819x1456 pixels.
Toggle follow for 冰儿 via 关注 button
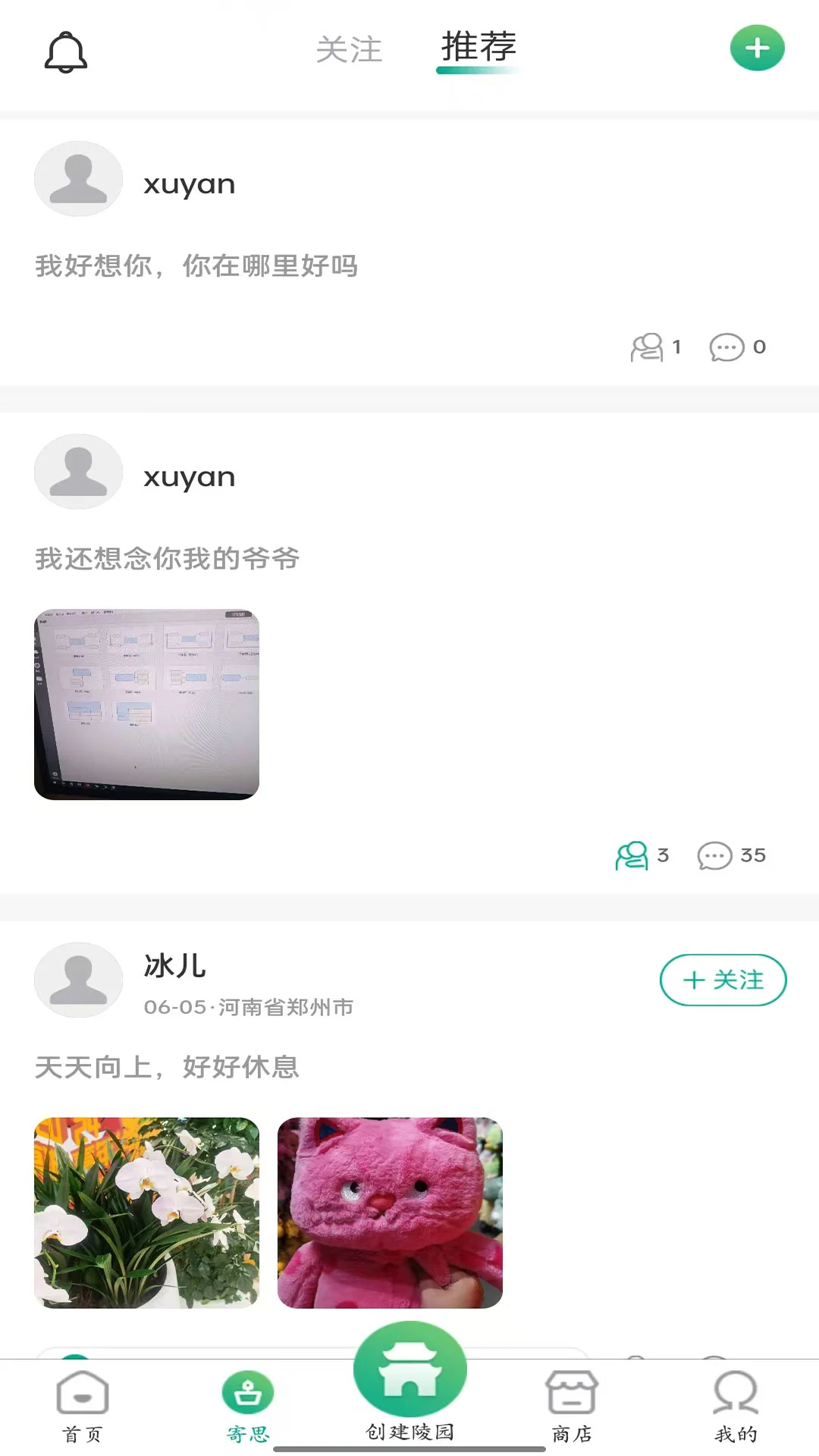[x=722, y=980]
